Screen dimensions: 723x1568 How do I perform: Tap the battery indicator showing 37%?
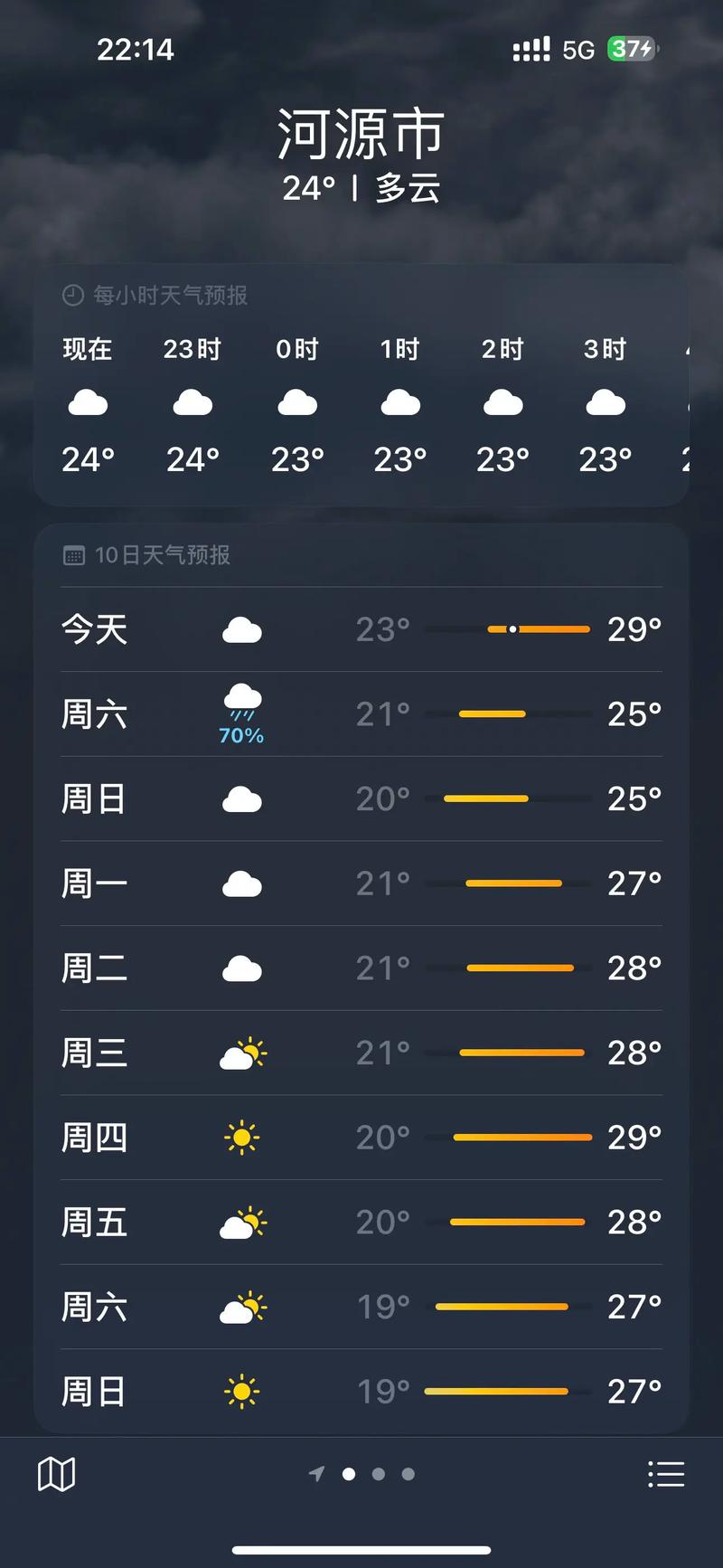point(629,50)
